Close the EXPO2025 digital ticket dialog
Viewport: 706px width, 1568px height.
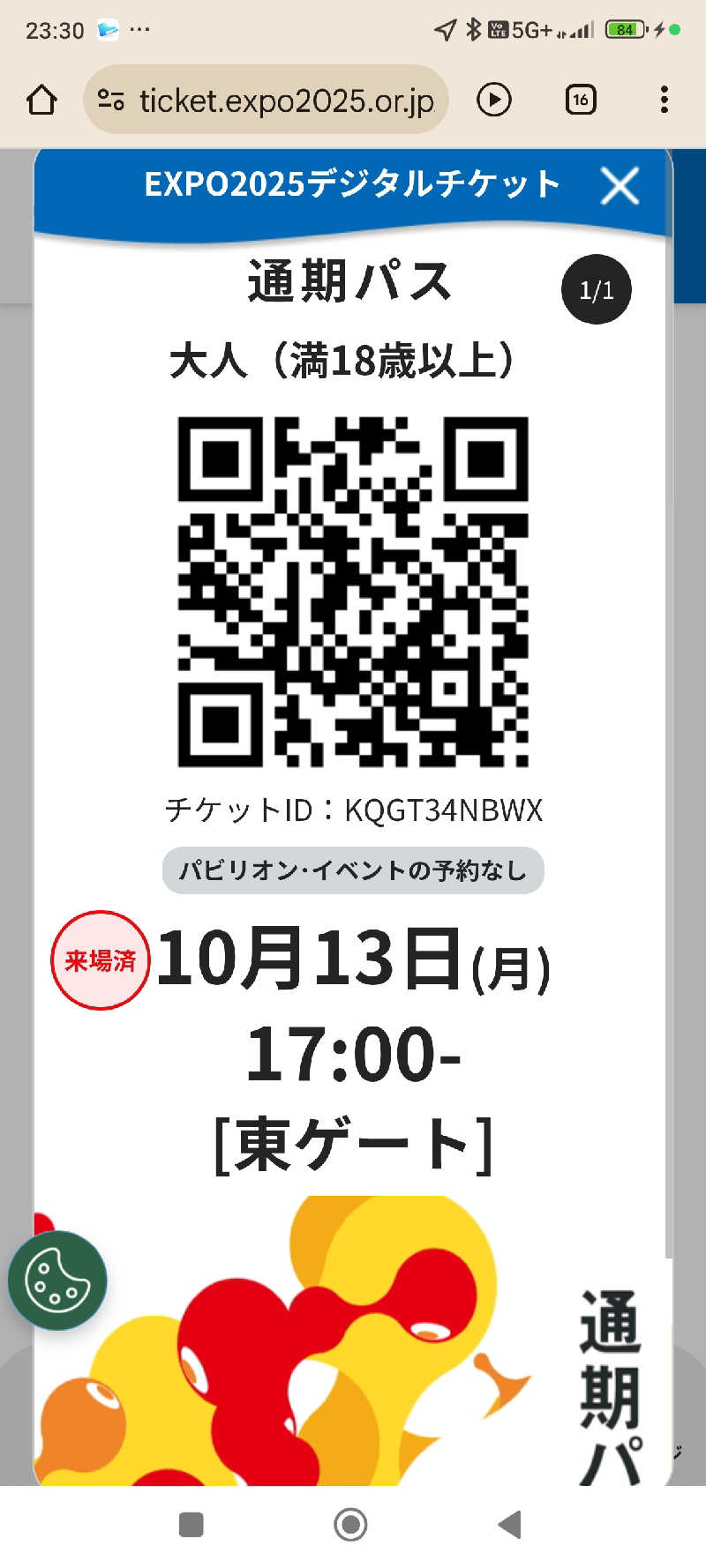coord(620,186)
